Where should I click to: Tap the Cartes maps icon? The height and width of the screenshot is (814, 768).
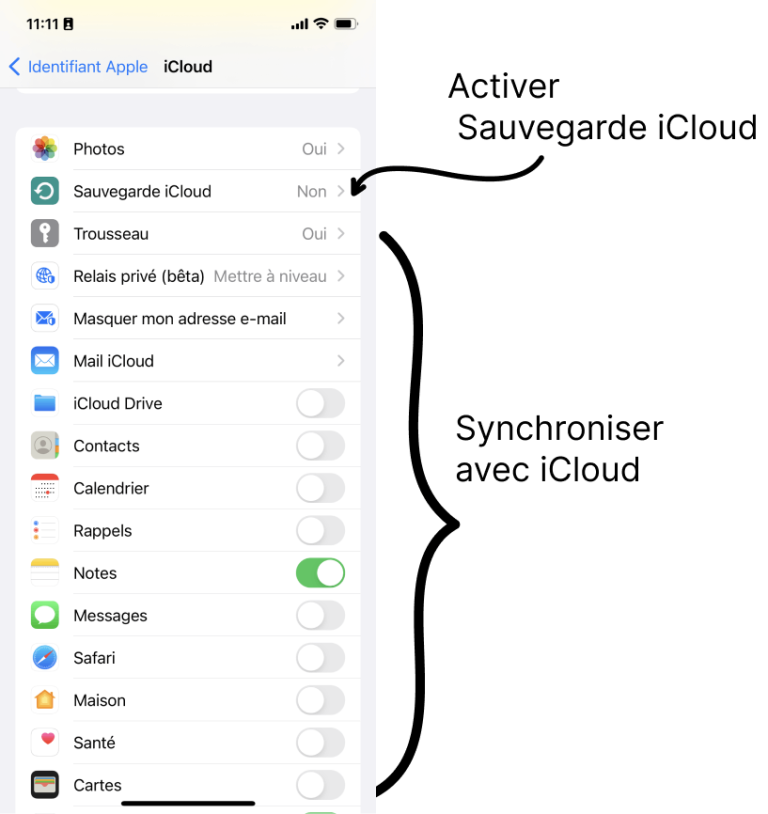(47, 785)
